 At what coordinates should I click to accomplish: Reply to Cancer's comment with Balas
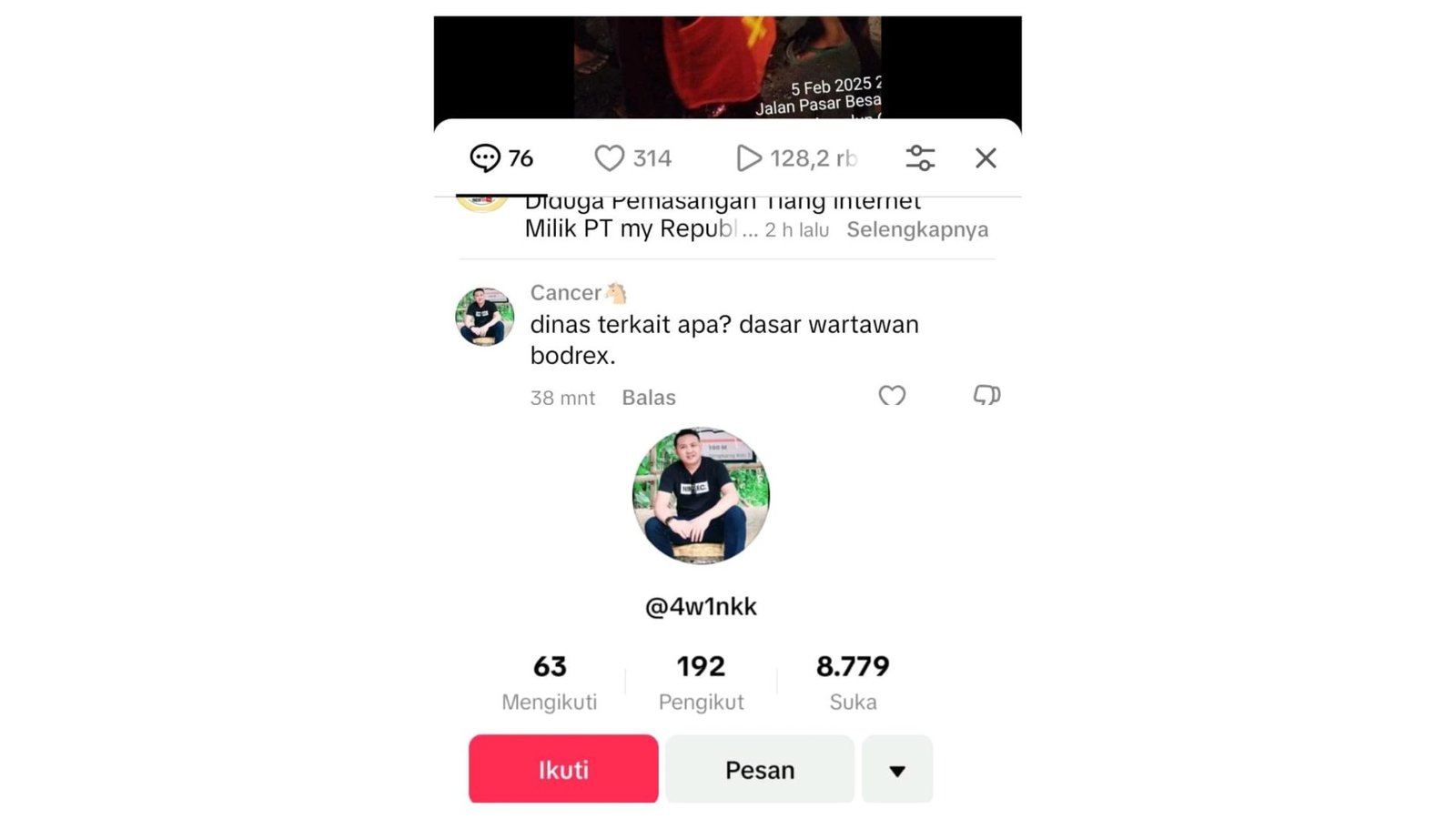click(x=648, y=398)
